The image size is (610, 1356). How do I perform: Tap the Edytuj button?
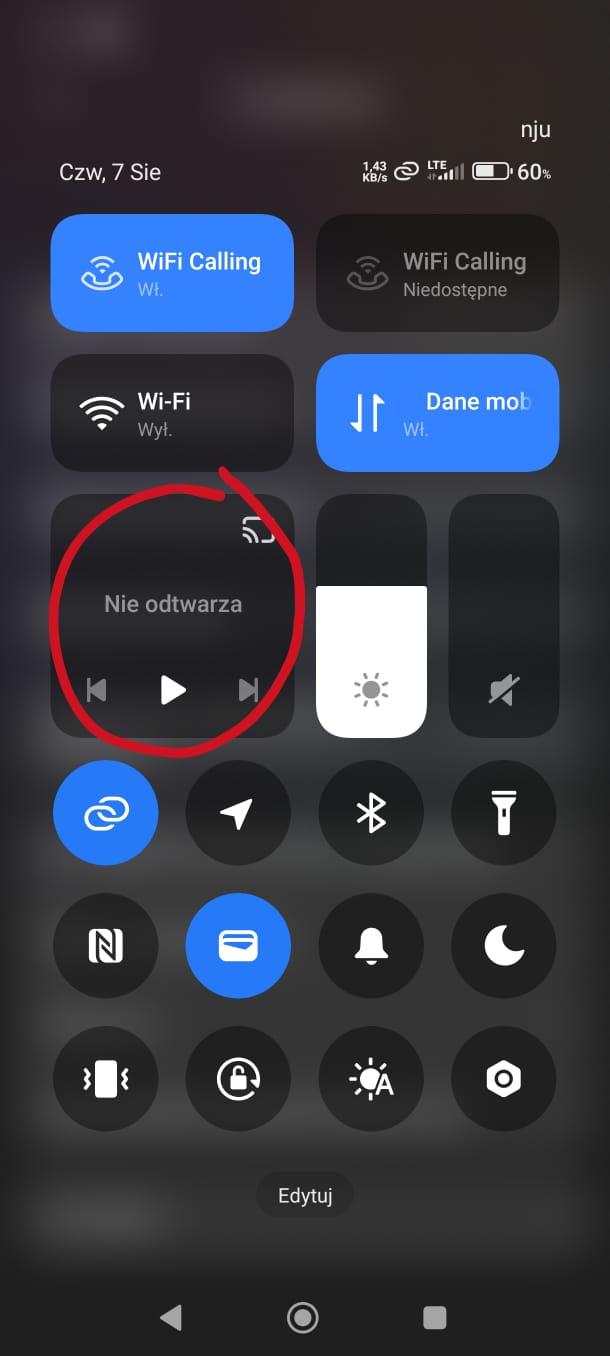305,1195
